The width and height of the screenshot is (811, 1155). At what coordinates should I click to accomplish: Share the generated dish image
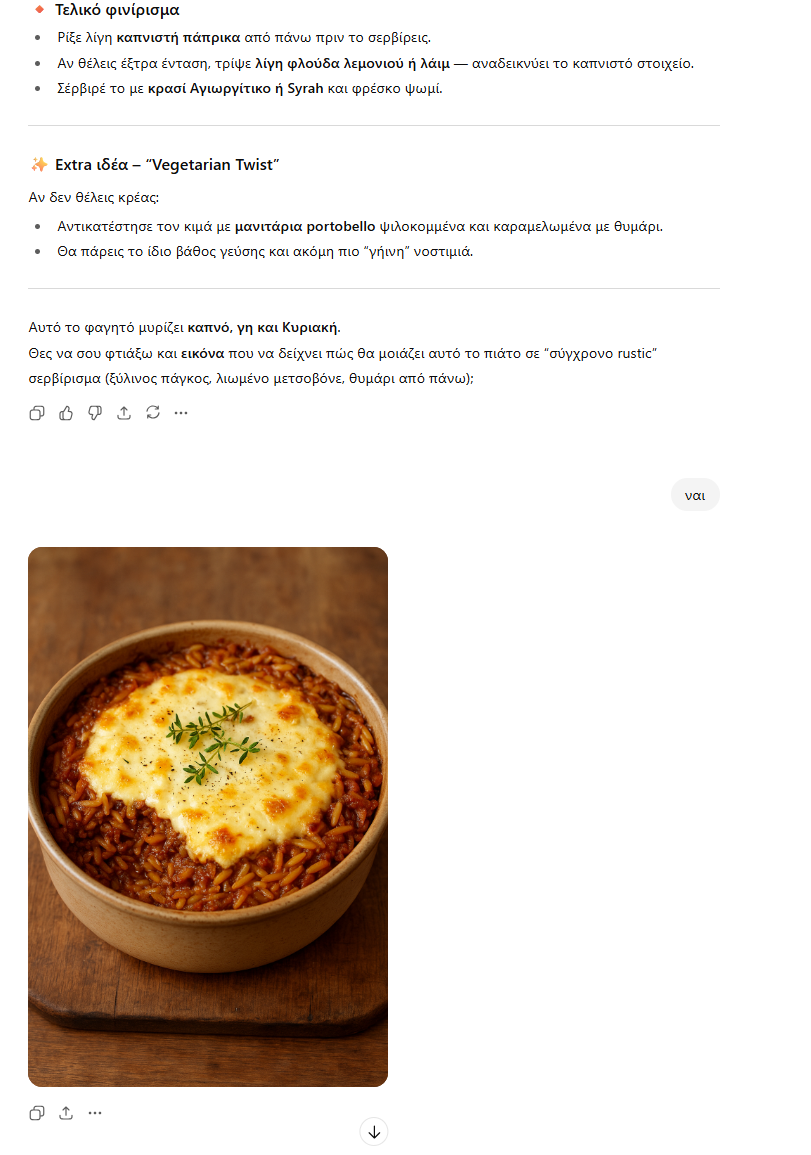pos(66,1113)
